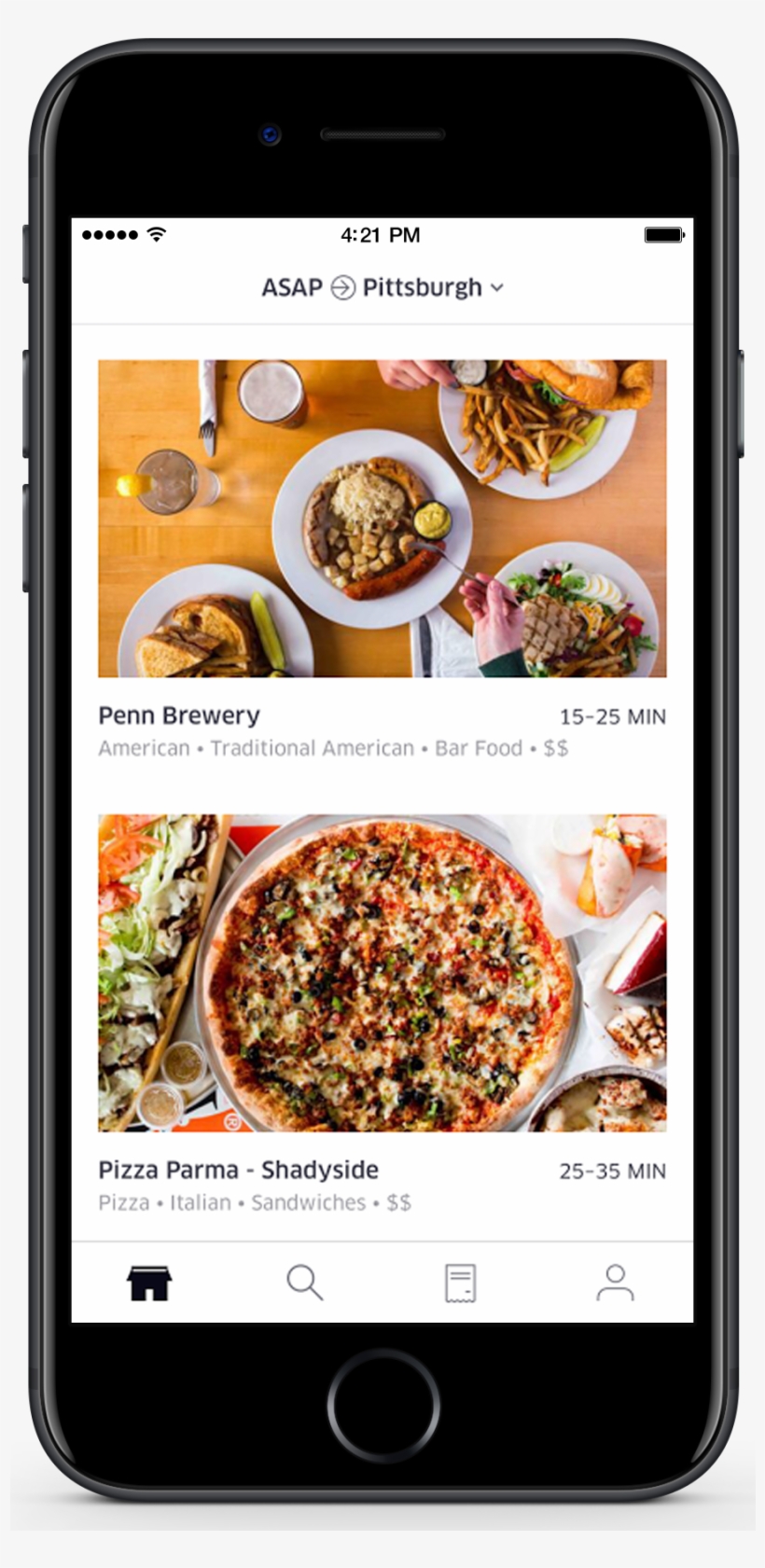Screen dimensions: 765x1568
Task: Switch to the home storefront tab
Action: (x=149, y=1283)
